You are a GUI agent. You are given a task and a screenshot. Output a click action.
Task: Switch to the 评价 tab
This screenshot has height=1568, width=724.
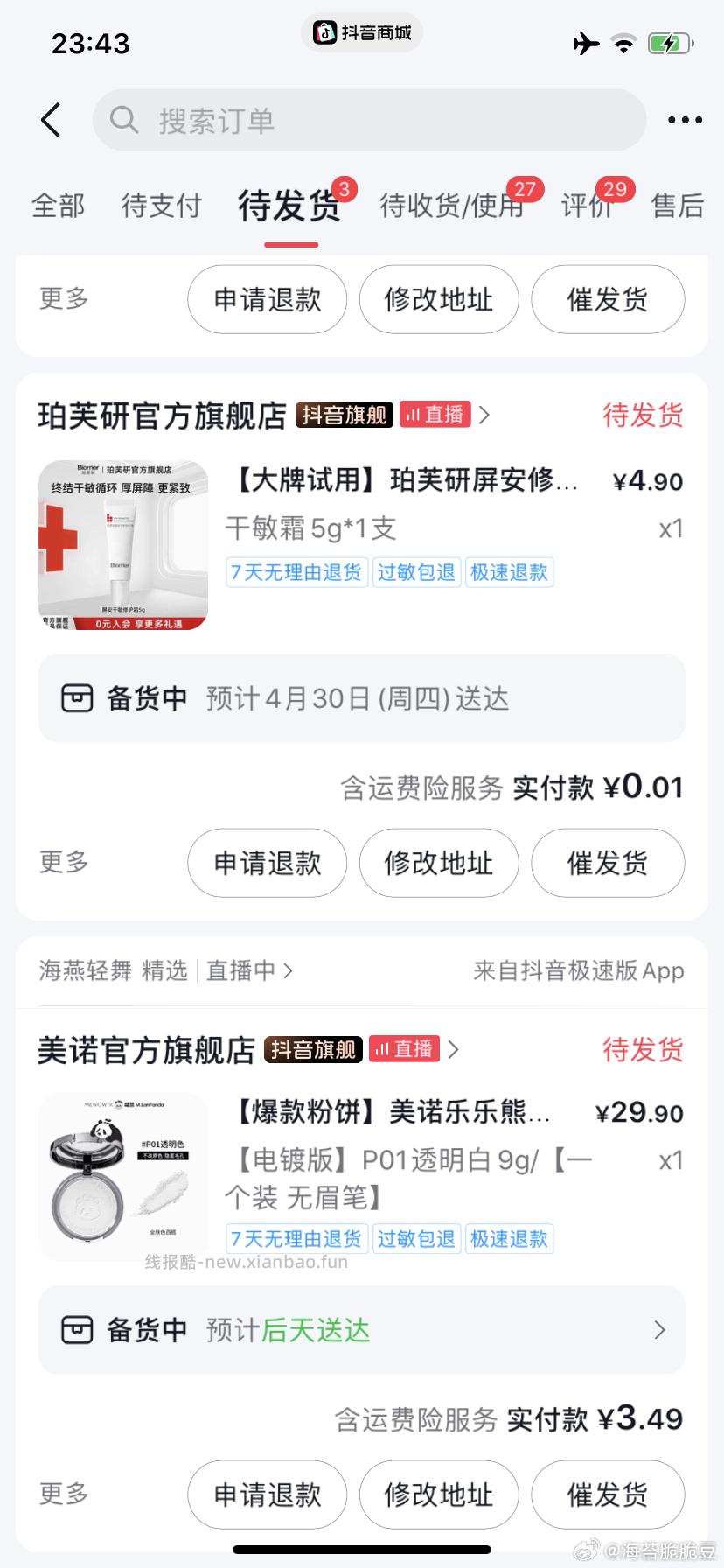coord(588,205)
